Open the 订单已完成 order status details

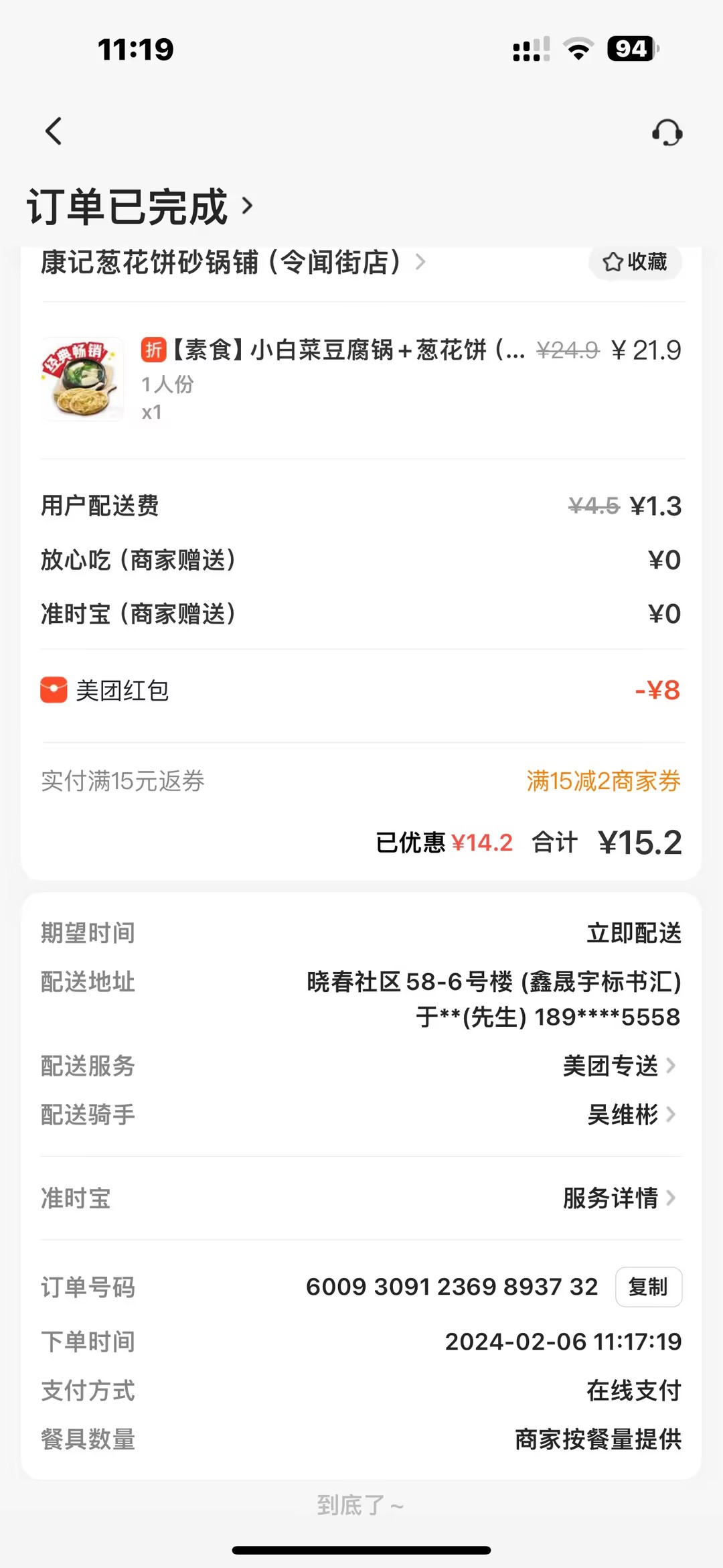pyautogui.click(x=141, y=206)
